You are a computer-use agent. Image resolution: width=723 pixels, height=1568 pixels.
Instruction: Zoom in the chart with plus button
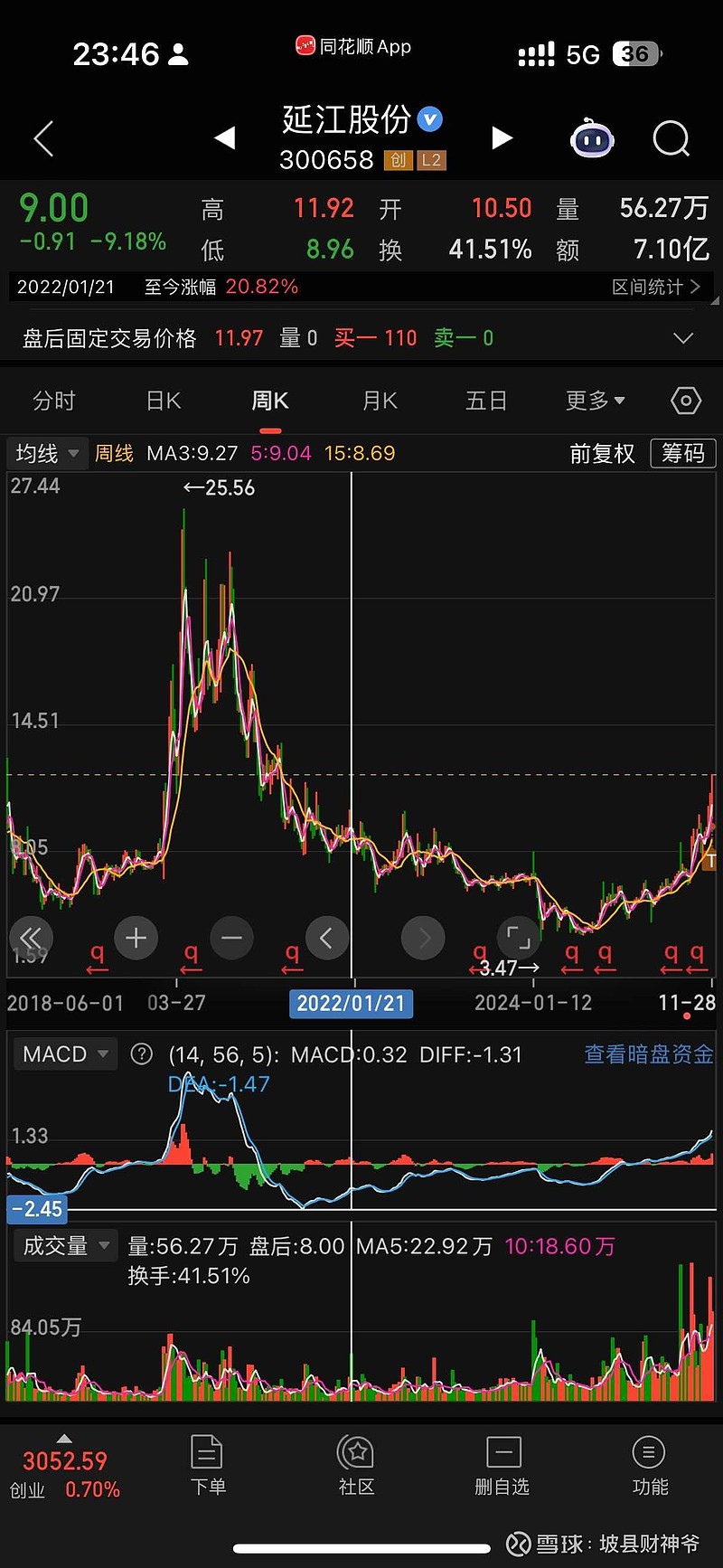pos(136,938)
